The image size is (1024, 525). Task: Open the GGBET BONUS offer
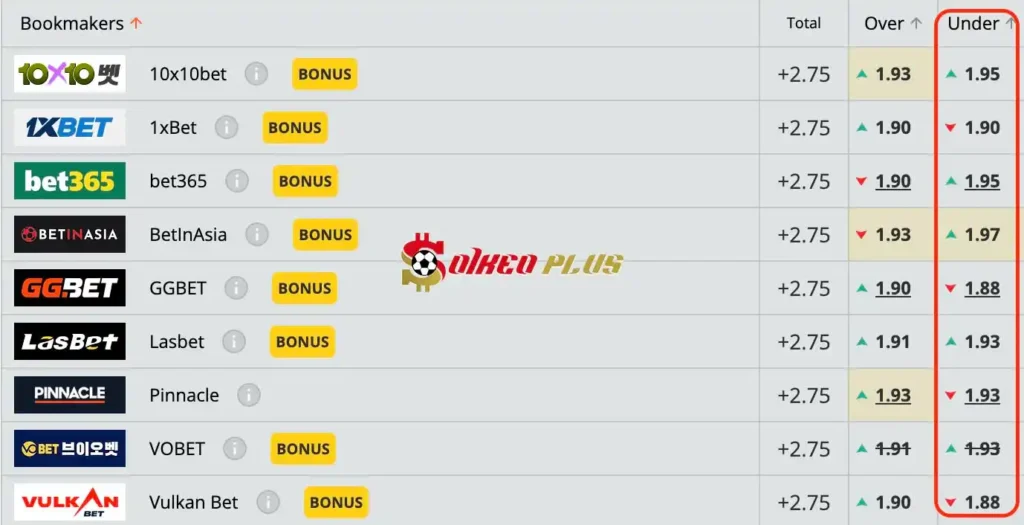304,288
